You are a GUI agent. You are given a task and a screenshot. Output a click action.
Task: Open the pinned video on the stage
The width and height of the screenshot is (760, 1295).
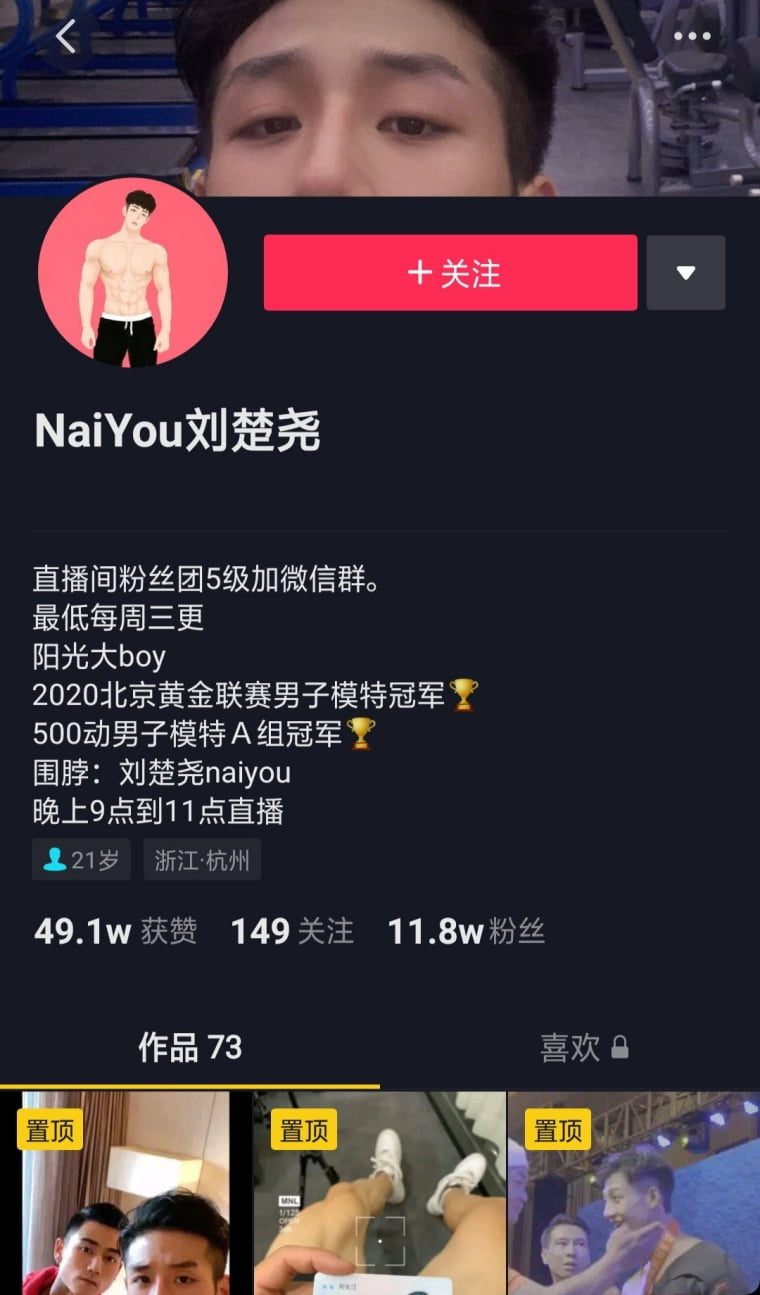(x=634, y=1195)
